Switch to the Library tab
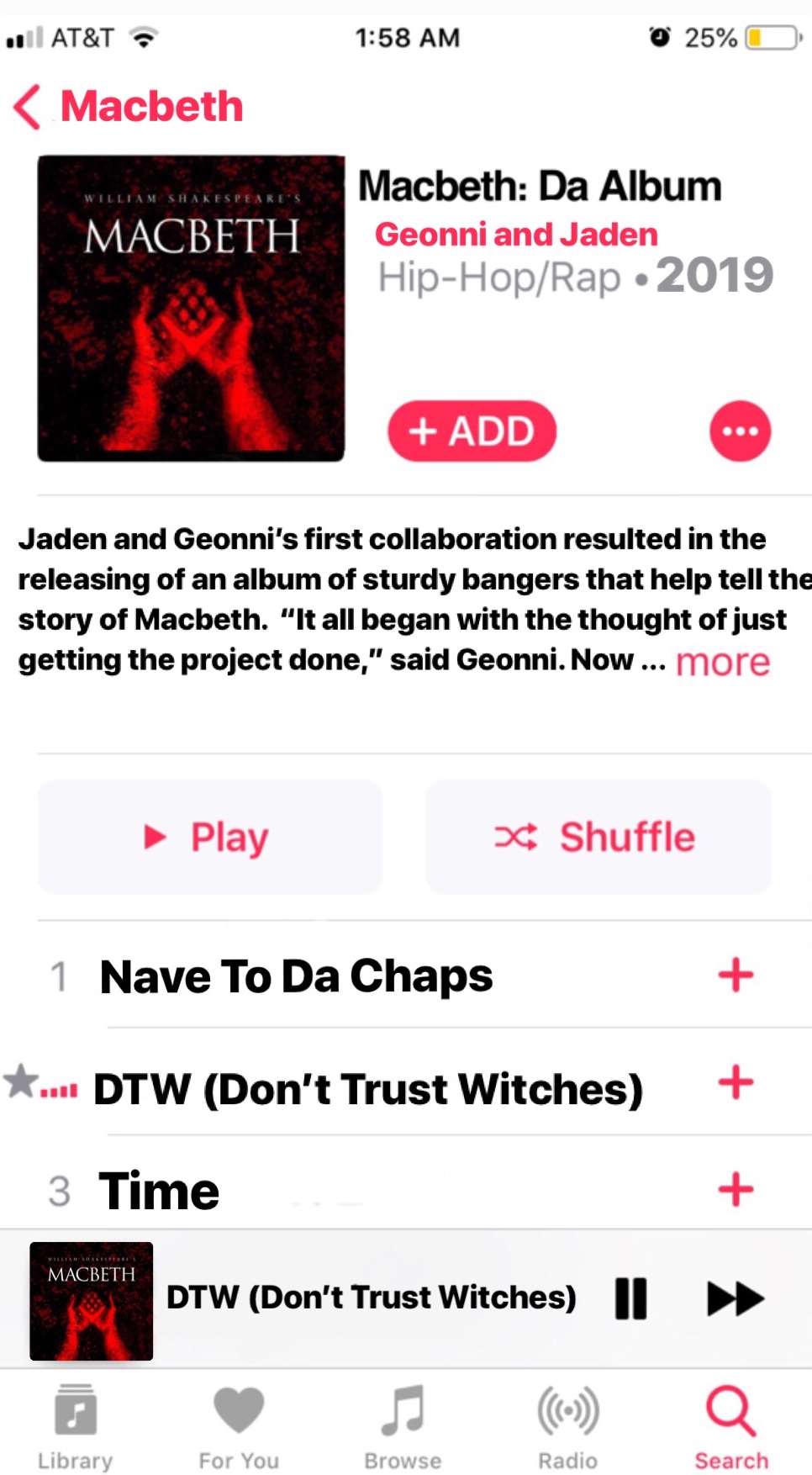Viewport: 812px width, 1475px height. 76,1425
